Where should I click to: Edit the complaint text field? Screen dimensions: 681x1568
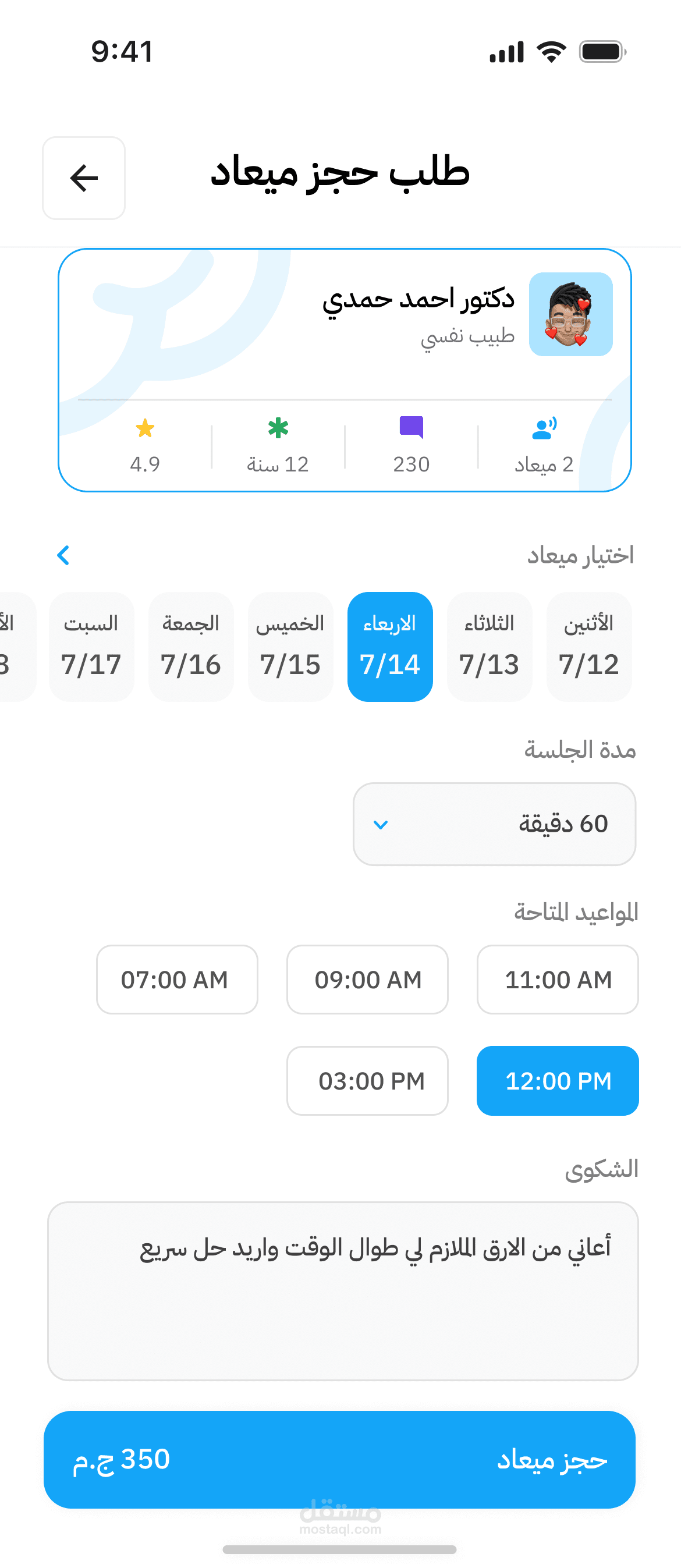point(343,1290)
